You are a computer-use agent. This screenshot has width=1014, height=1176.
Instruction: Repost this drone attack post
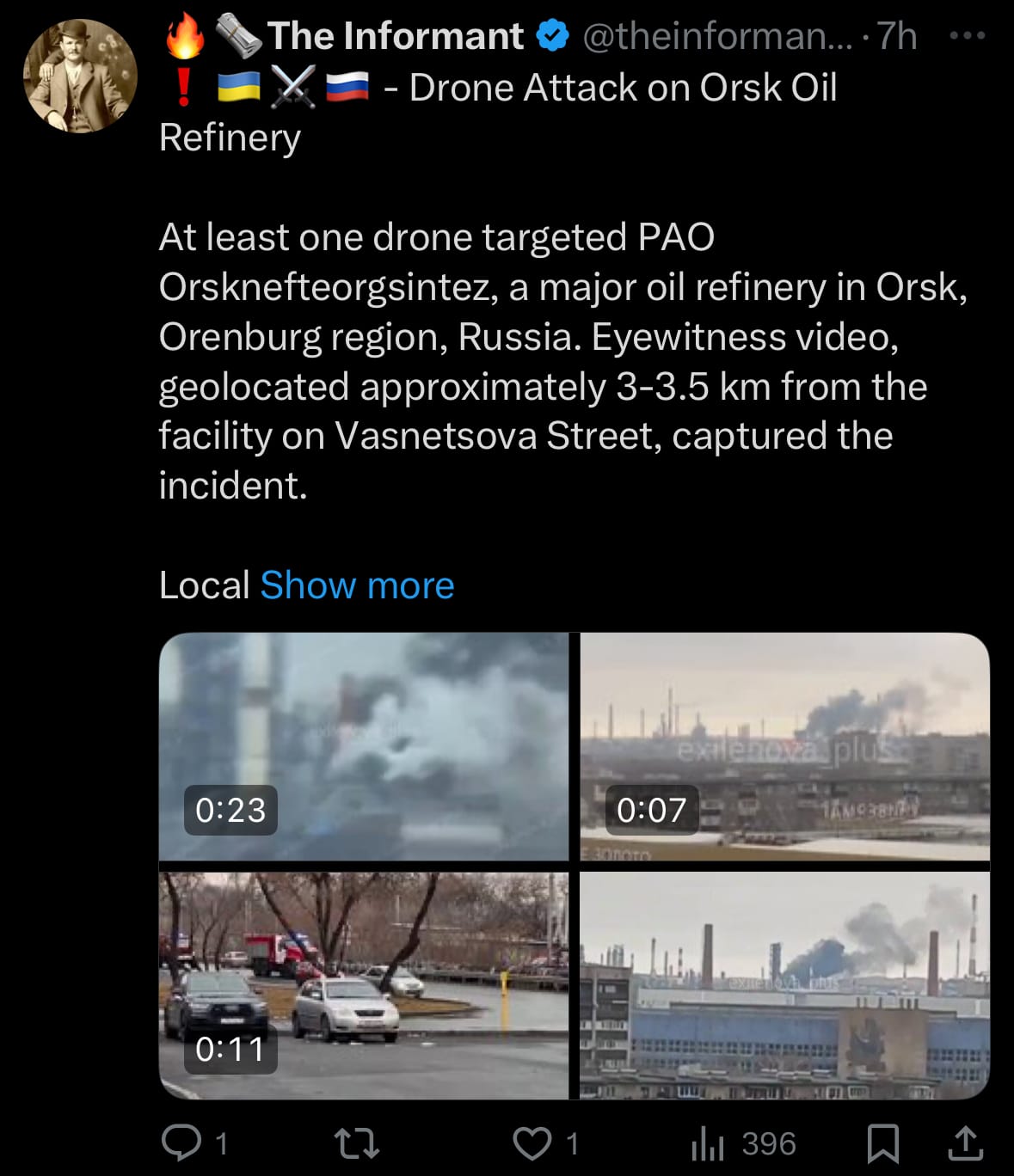(x=356, y=1143)
